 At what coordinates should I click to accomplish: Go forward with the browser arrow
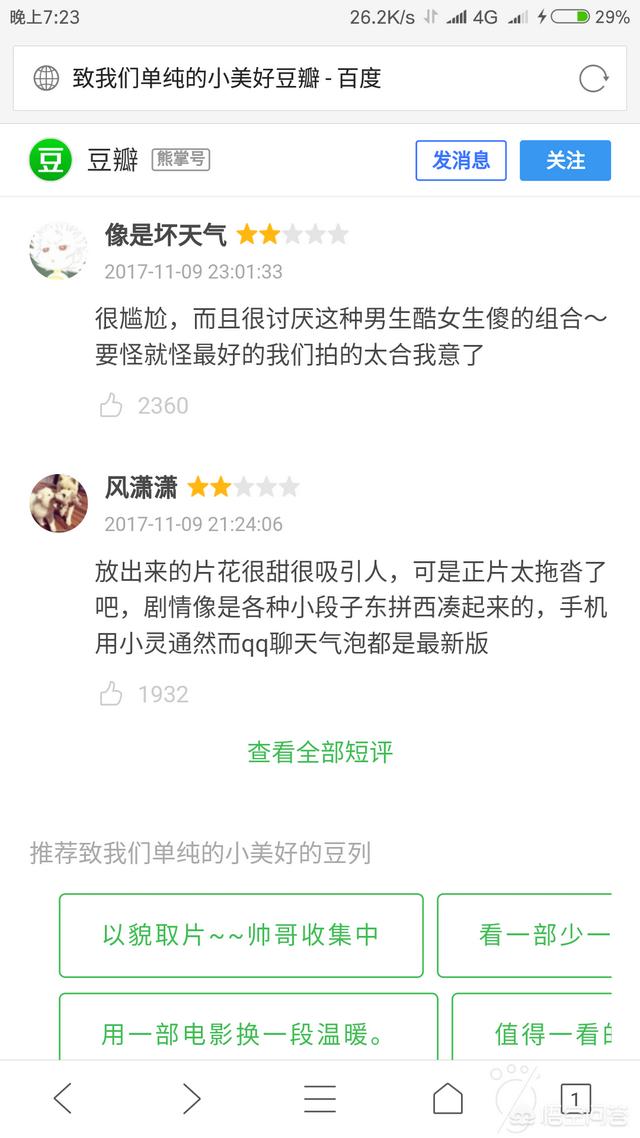191,1098
